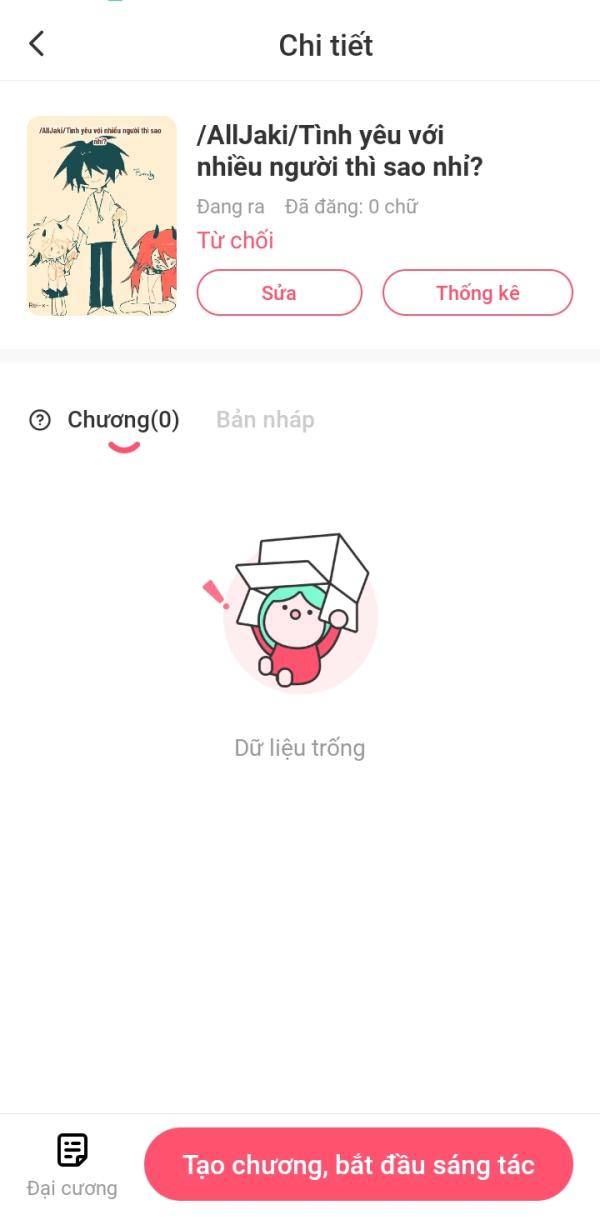Image resolution: width=600 pixels, height=1225 pixels.
Task: Go back from the Chi tiết screen
Action: point(37,44)
